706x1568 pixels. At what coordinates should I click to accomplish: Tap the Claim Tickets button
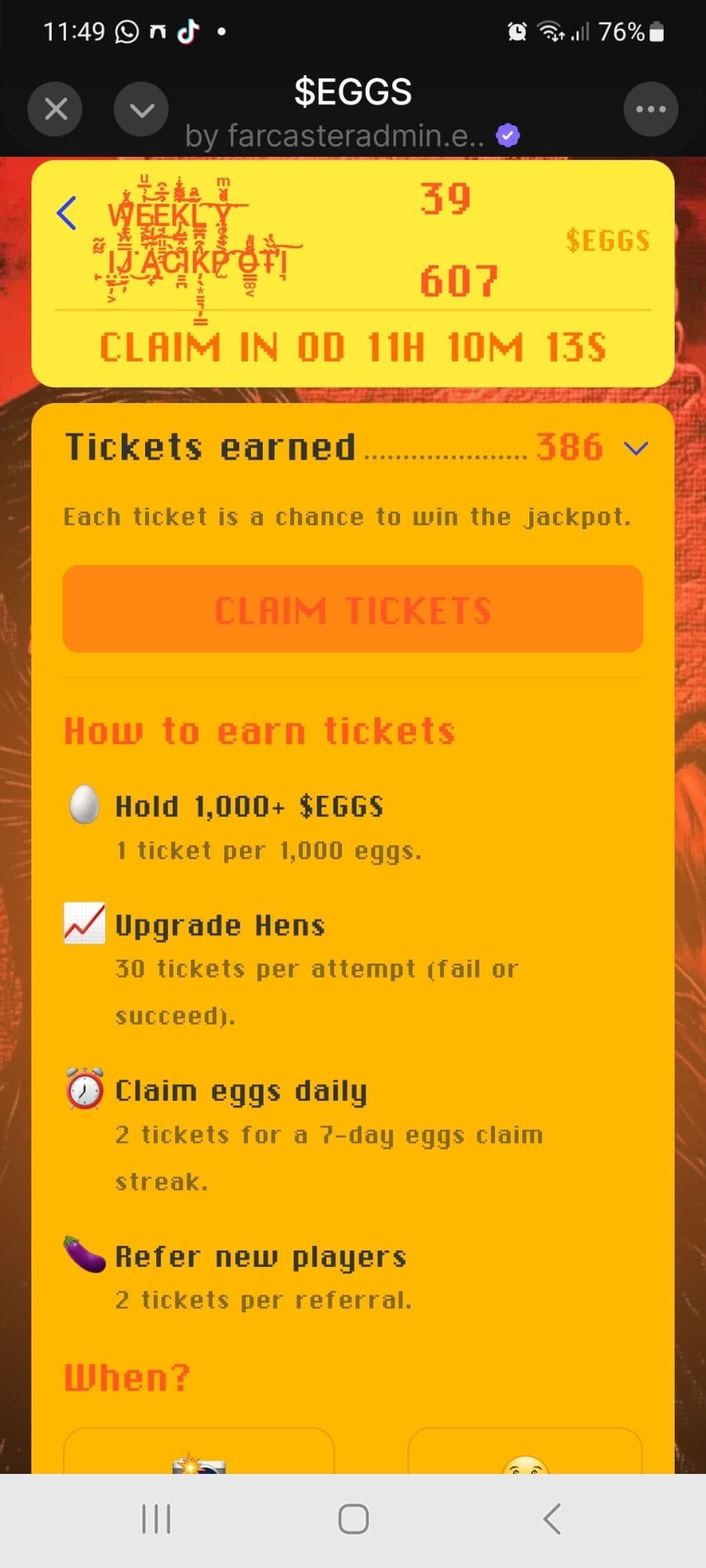(352, 609)
